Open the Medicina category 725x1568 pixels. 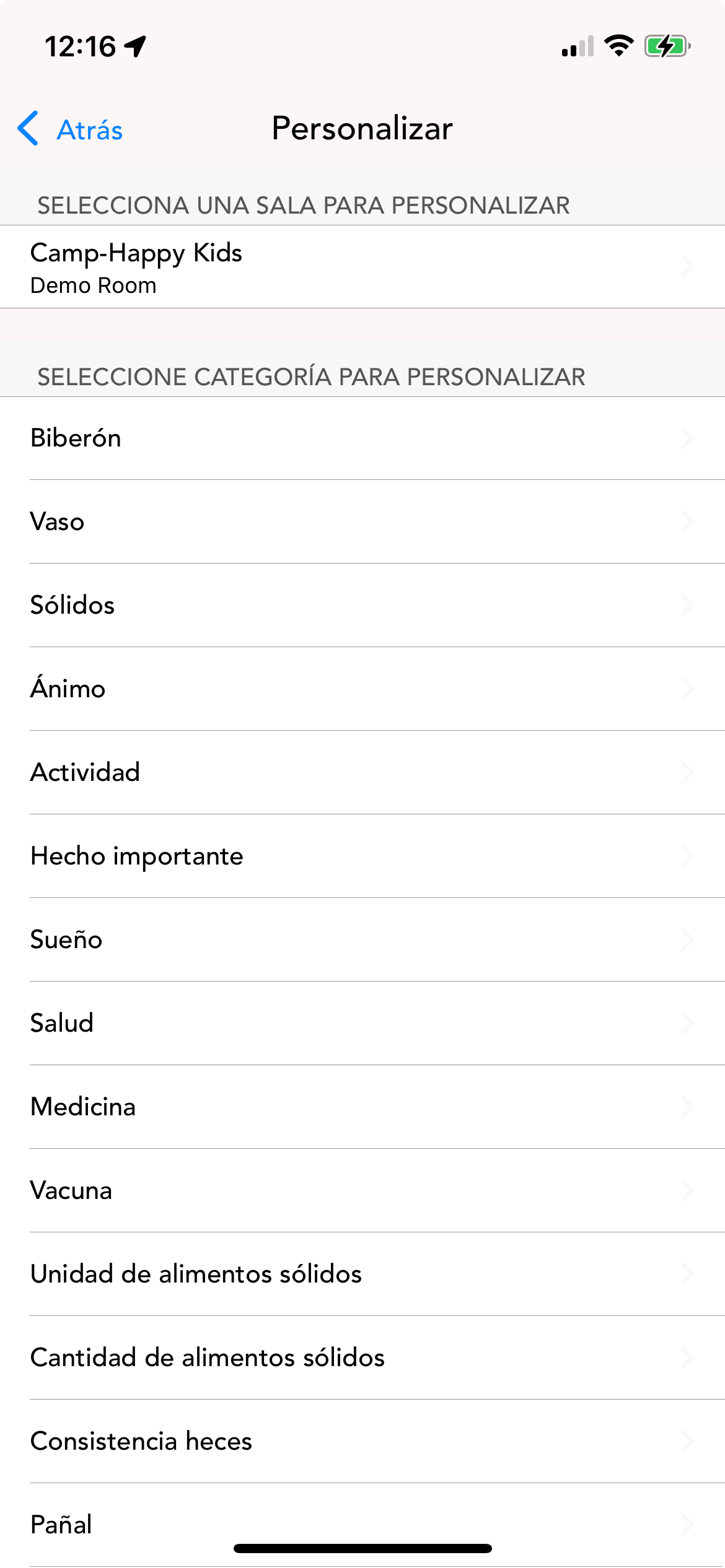pyautogui.click(x=362, y=1107)
